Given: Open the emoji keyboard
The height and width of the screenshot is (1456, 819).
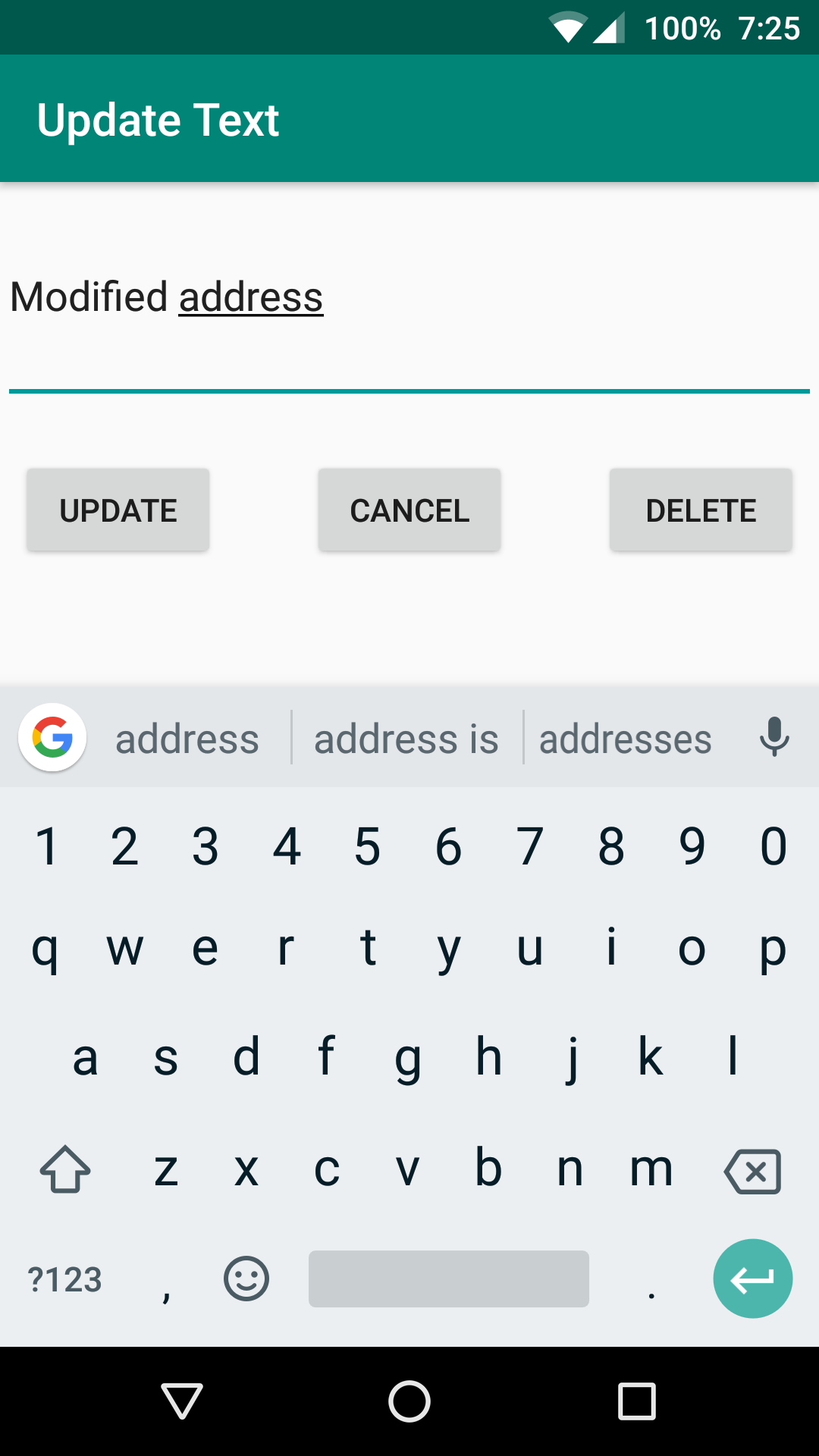Looking at the screenshot, I should [x=246, y=1279].
